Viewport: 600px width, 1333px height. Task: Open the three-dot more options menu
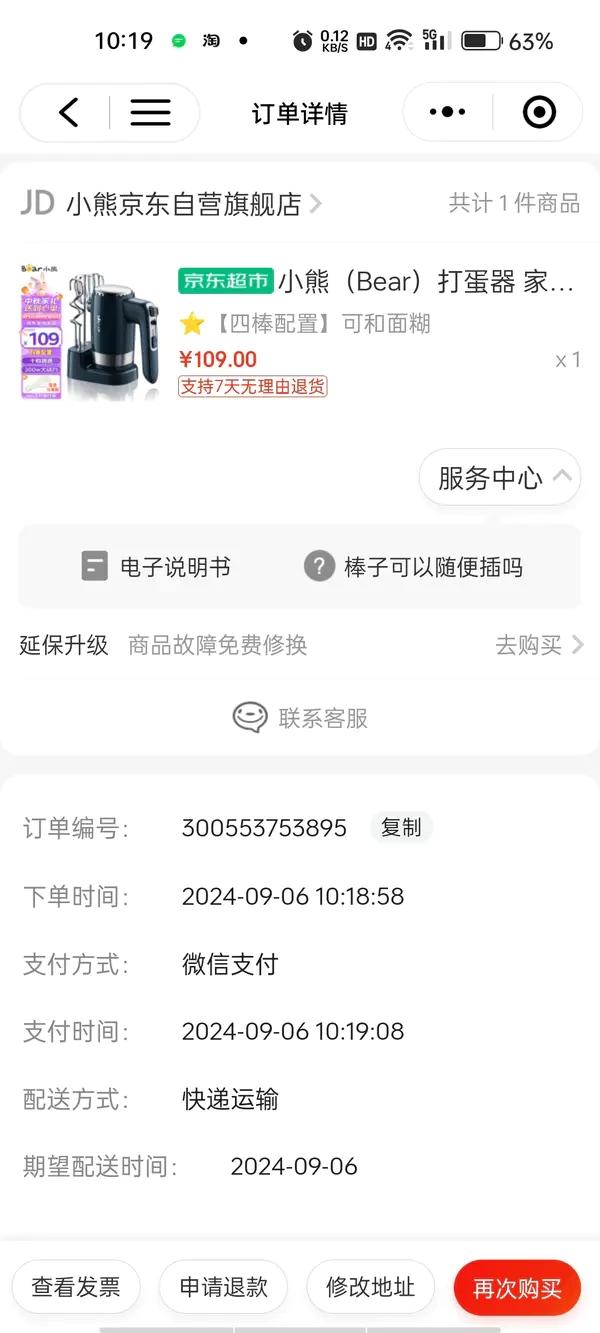(447, 113)
